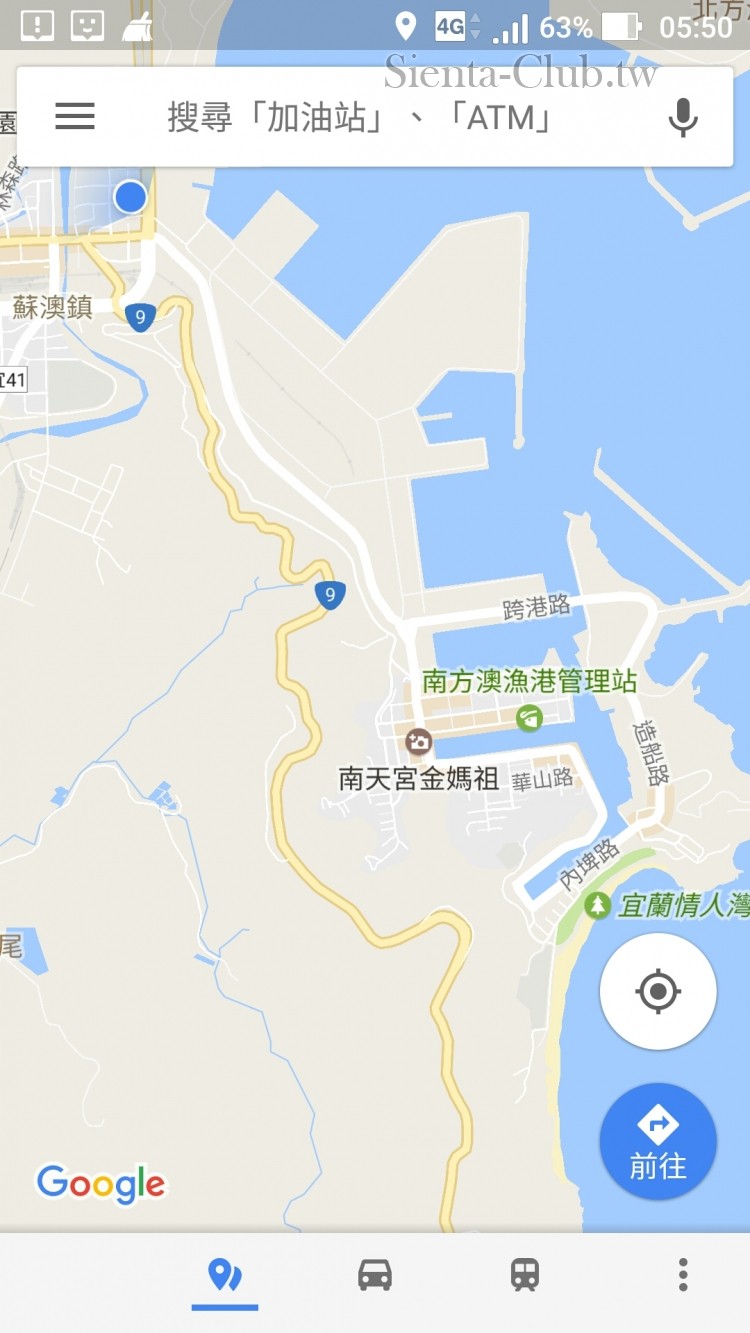Switch to transit view via bus icon
Screen dimensions: 750x1333
524,1274
